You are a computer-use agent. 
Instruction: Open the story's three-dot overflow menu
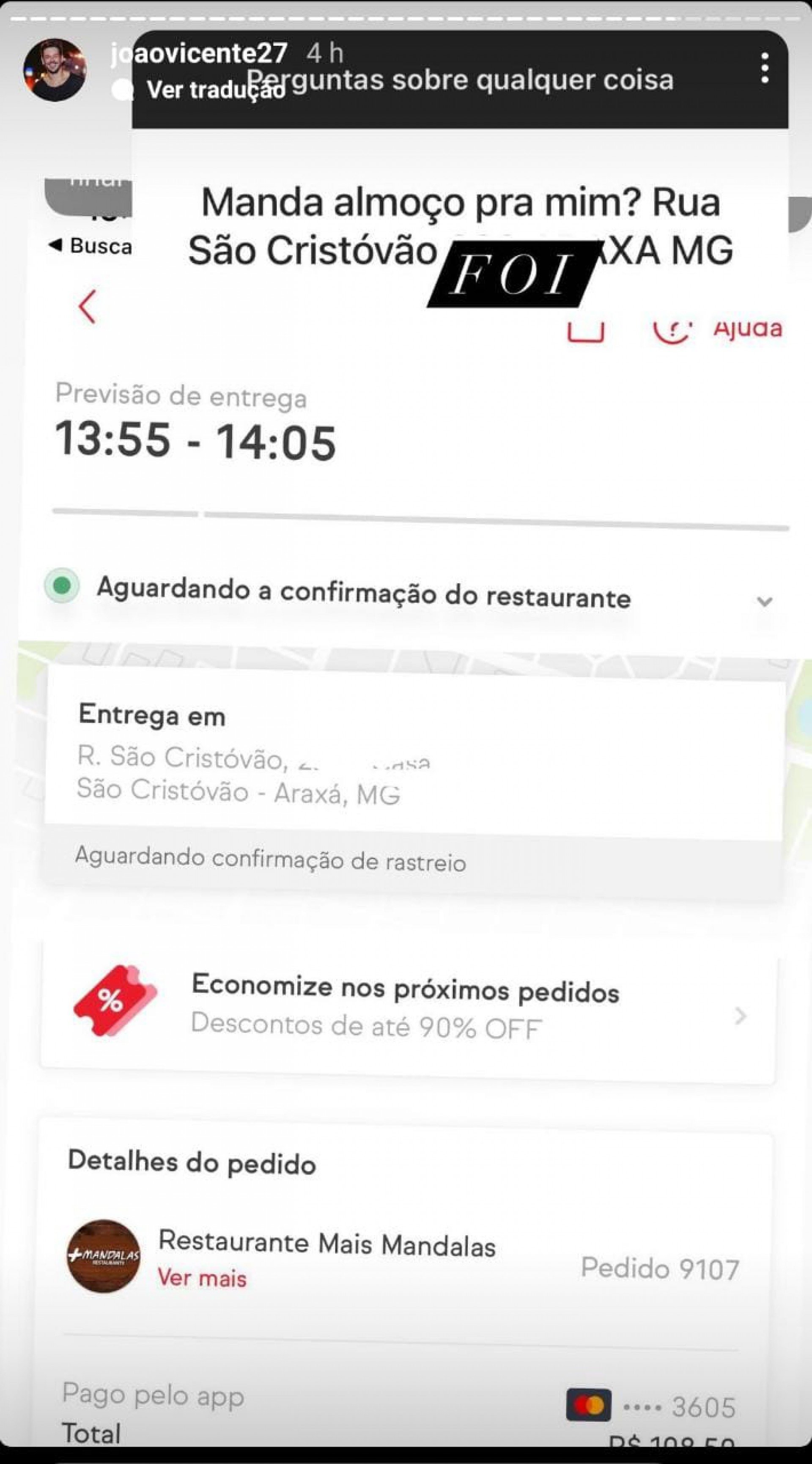(x=765, y=68)
